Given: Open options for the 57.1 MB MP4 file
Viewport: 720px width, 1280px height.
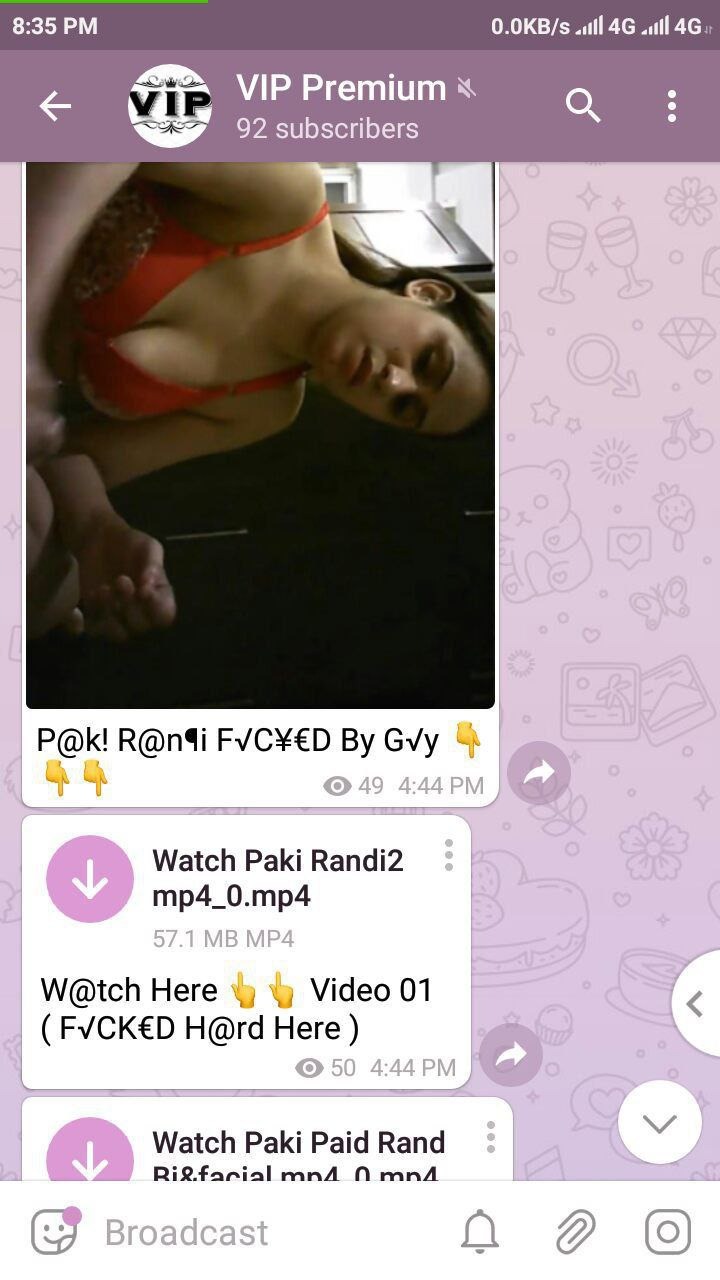Looking at the screenshot, I should click(x=448, y=855).
